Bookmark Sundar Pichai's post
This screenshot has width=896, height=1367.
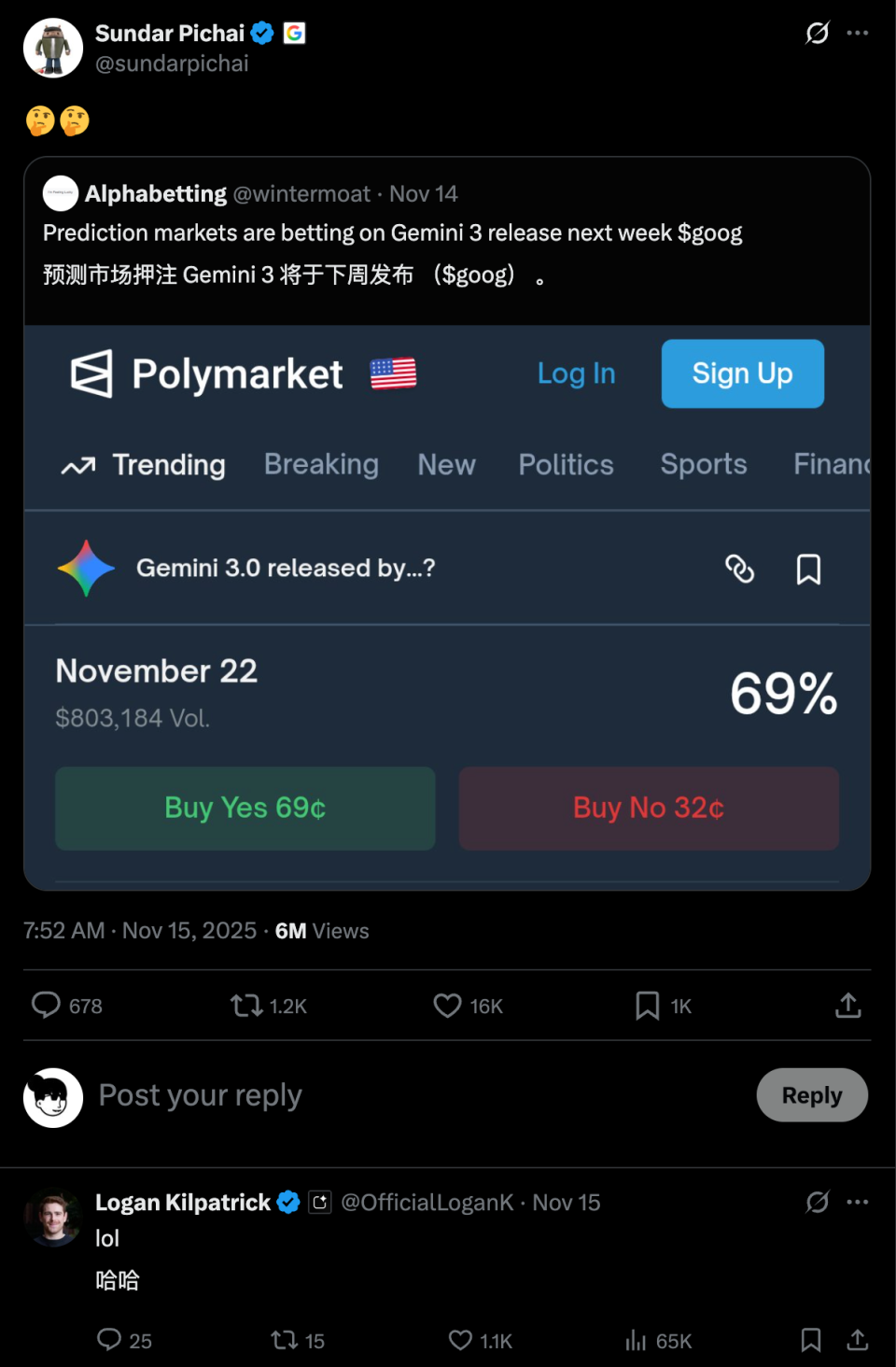click(647, 1006)
